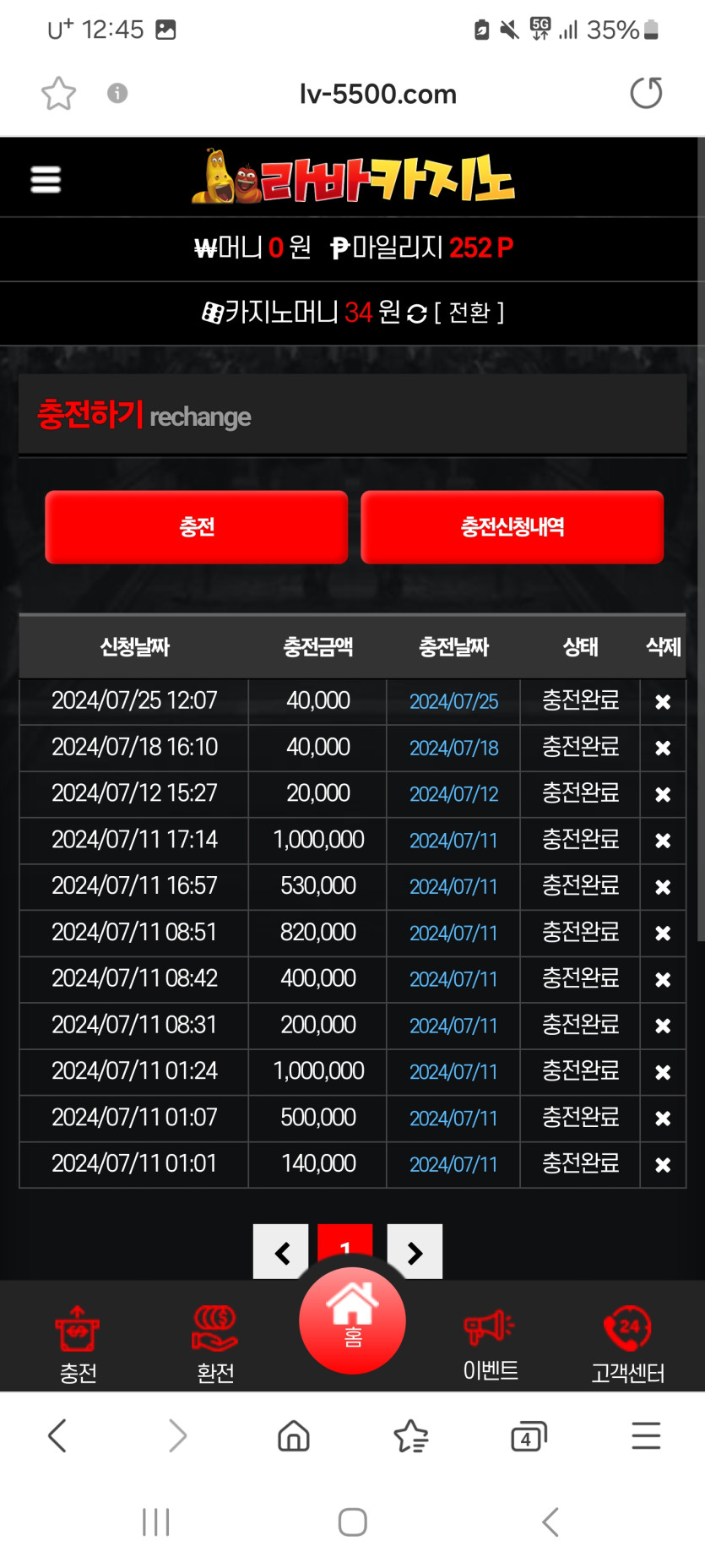Open 충전 in the bottom bar
The height and width of the screenshot is (1568, 705).
[78, 1345]
